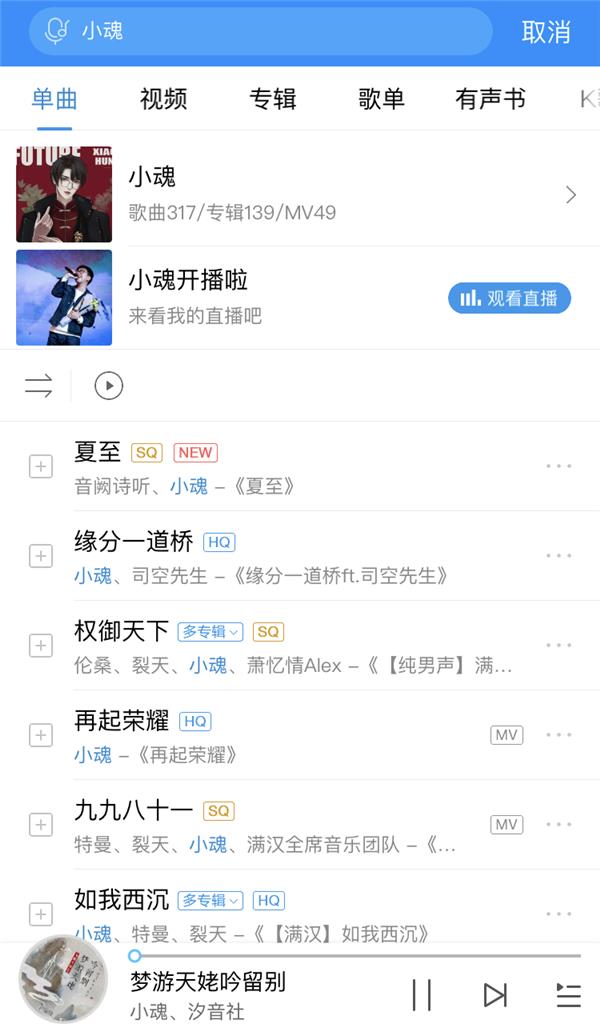Tap the multi-select list icon
Image resolution: width=600 pixels, height=1031 pixels.
click(x=39, y=386)
